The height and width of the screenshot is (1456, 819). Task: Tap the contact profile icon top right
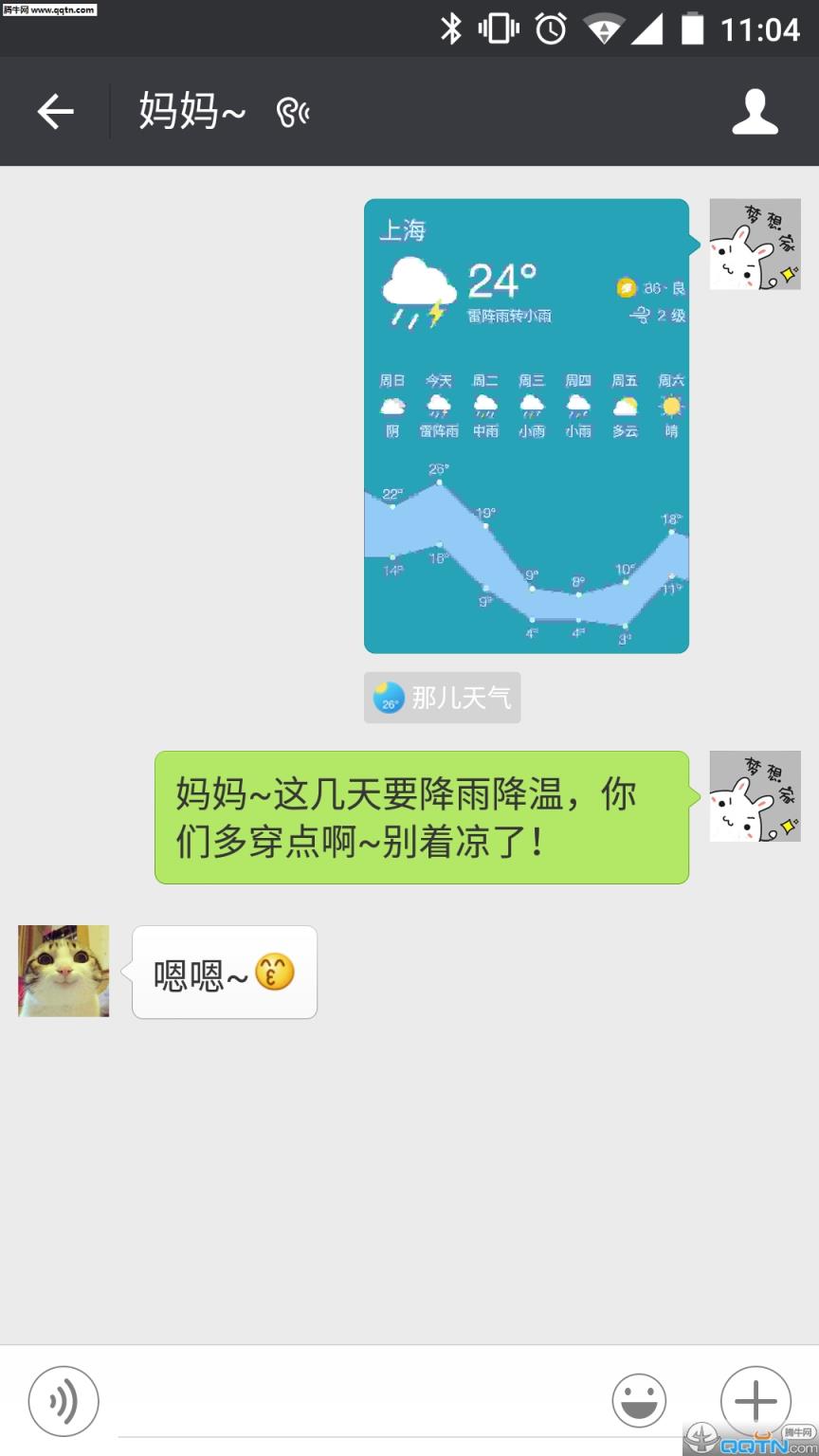coord(755,111)
